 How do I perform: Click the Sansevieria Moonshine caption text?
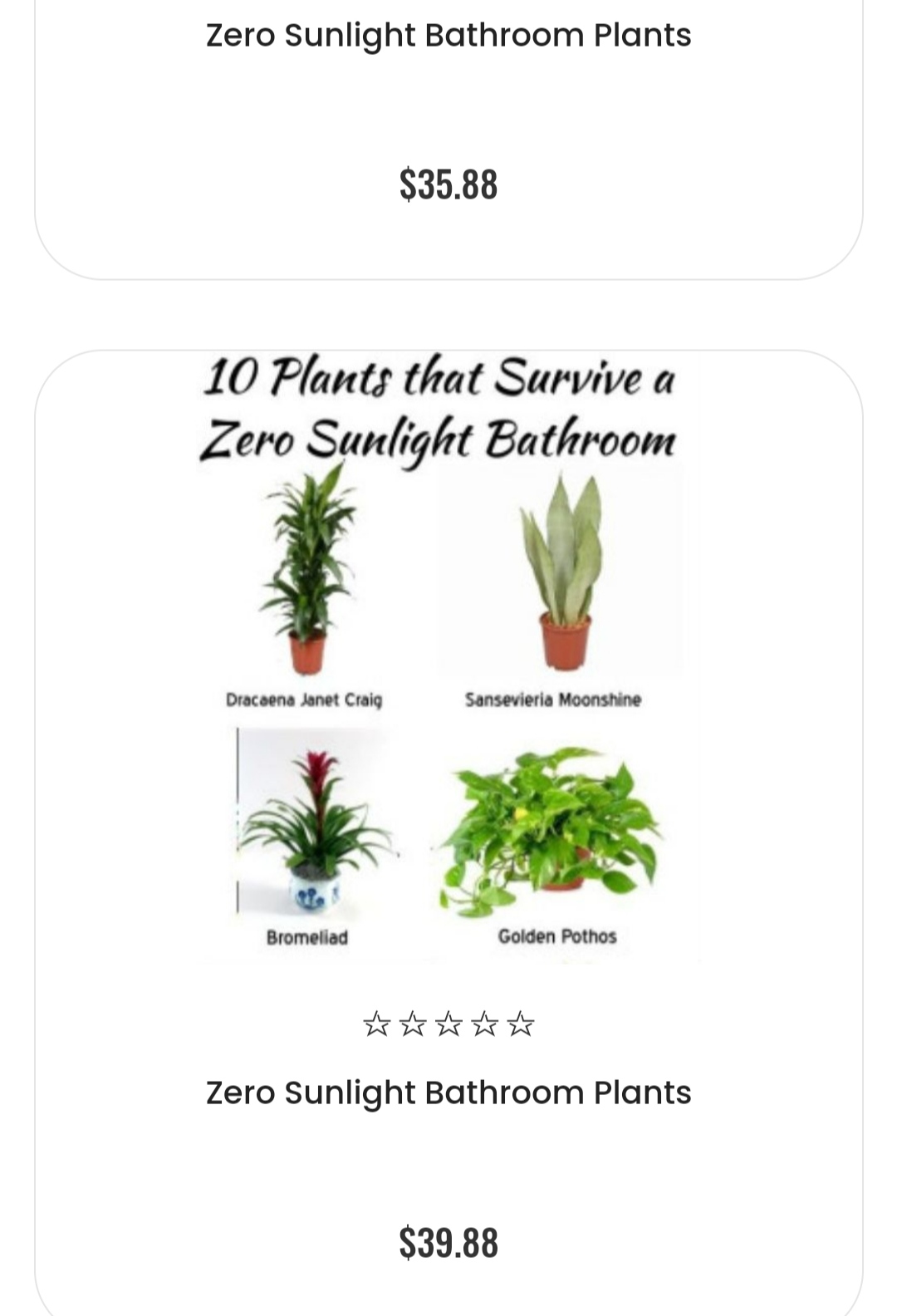pos(551,701)
